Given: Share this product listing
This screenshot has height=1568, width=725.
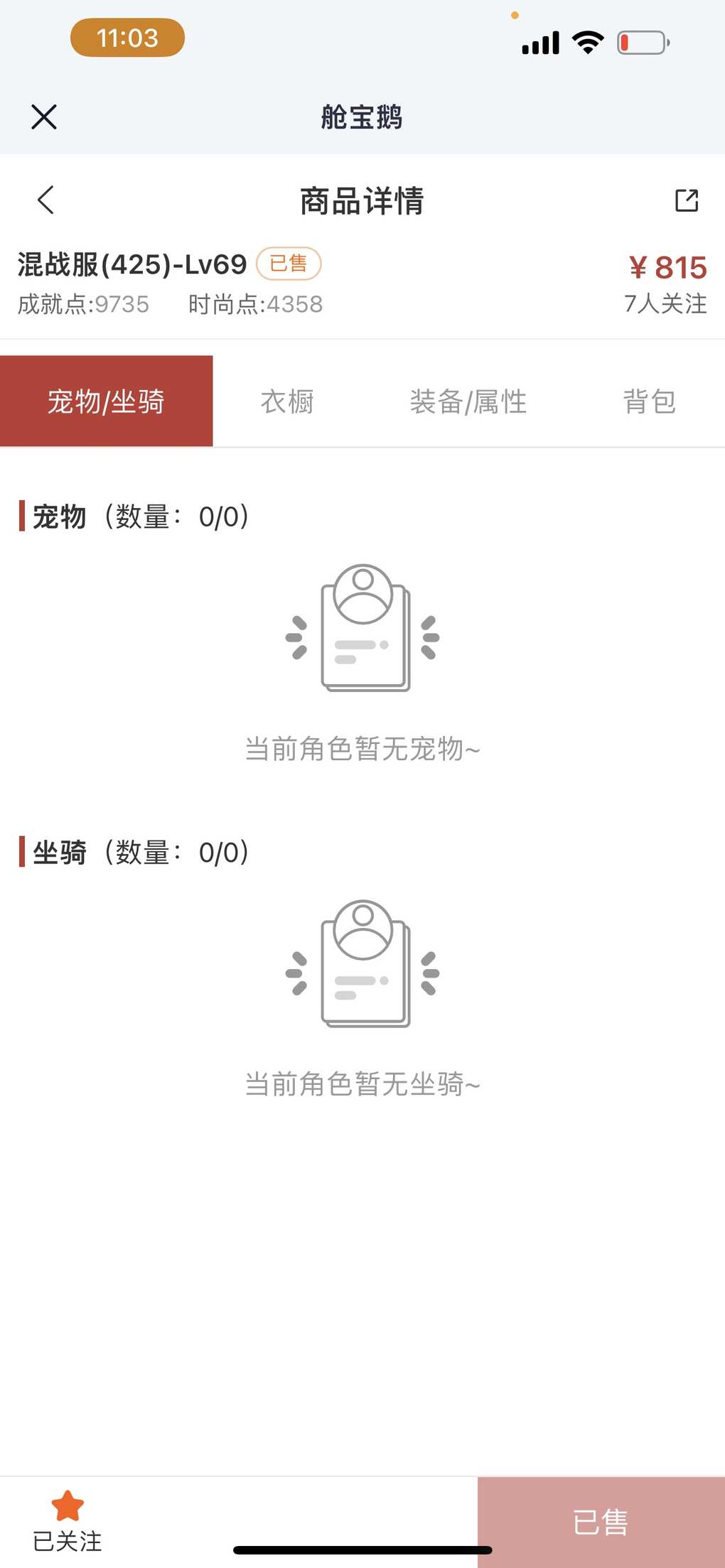Looking at the screenshot, I should coord(687,200).
